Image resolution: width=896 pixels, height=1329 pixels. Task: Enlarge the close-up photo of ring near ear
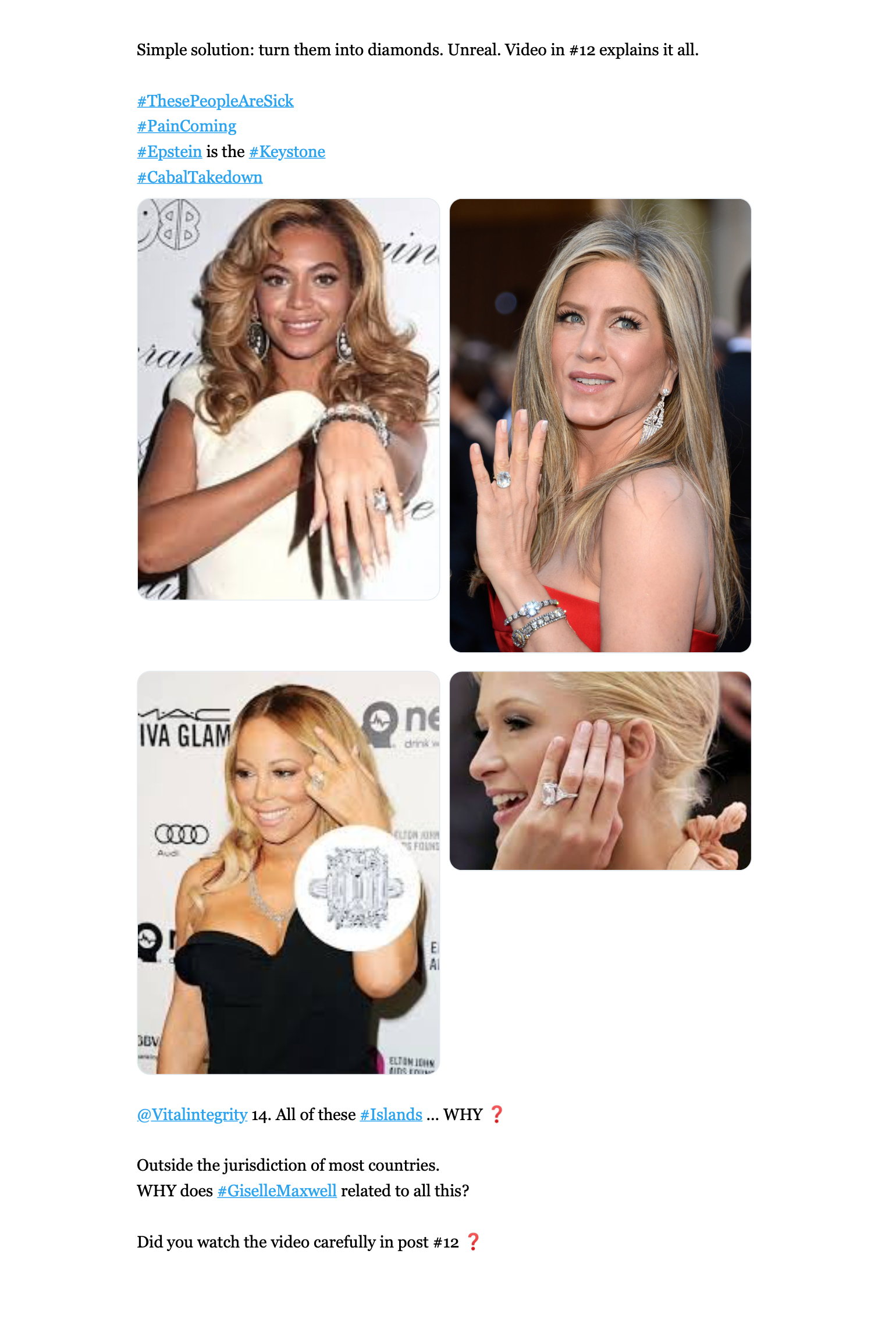(x=600, y=770)
